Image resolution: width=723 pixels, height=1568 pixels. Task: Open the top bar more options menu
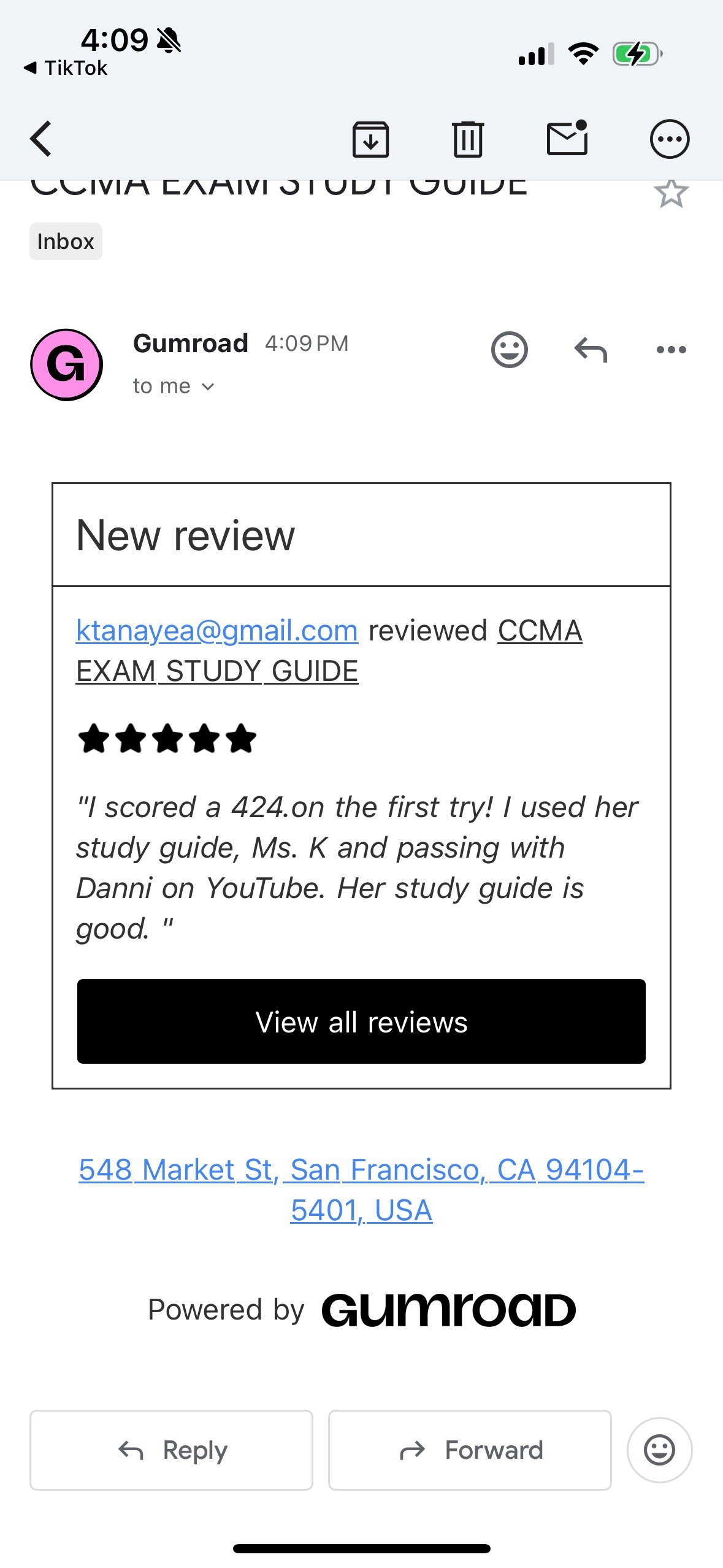pos(669,139)
